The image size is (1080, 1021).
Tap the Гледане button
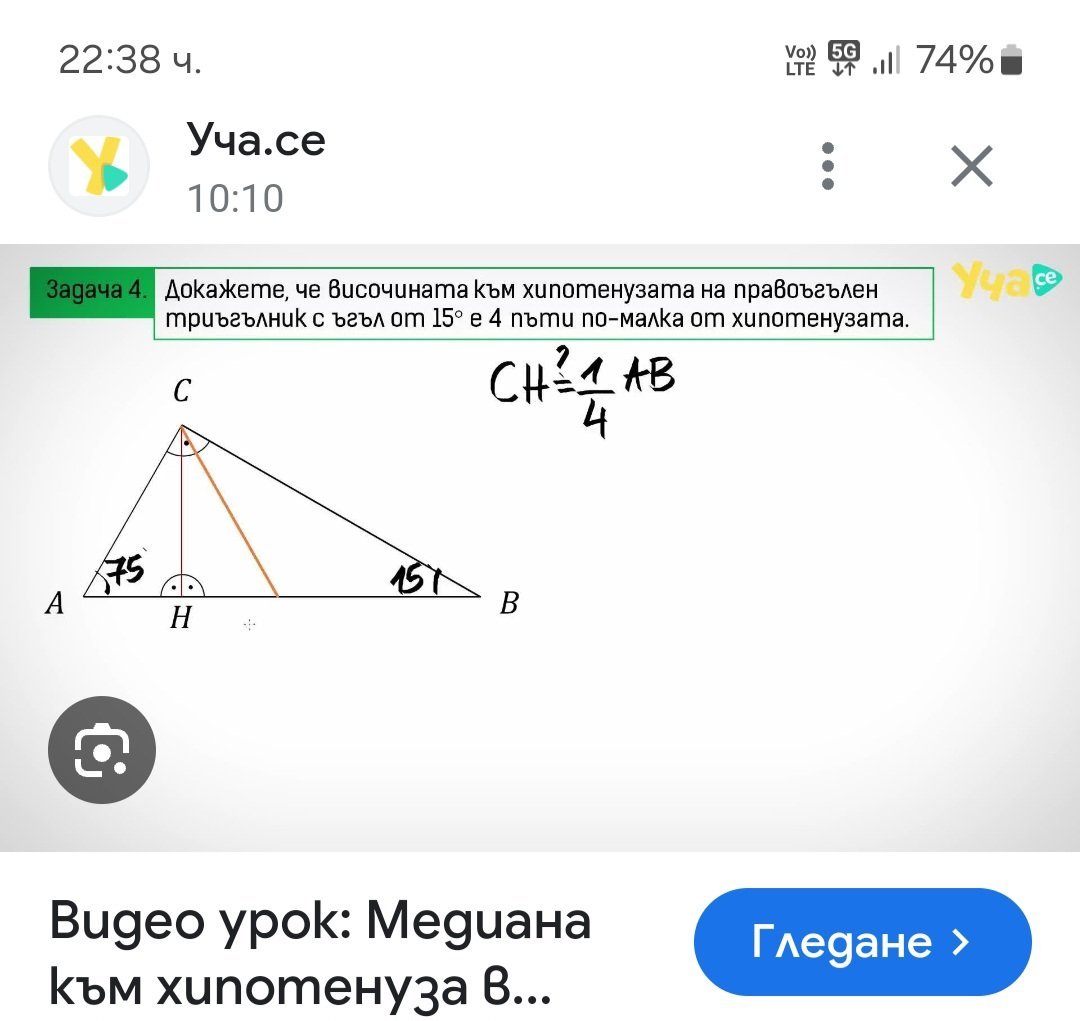coord(862,941)
